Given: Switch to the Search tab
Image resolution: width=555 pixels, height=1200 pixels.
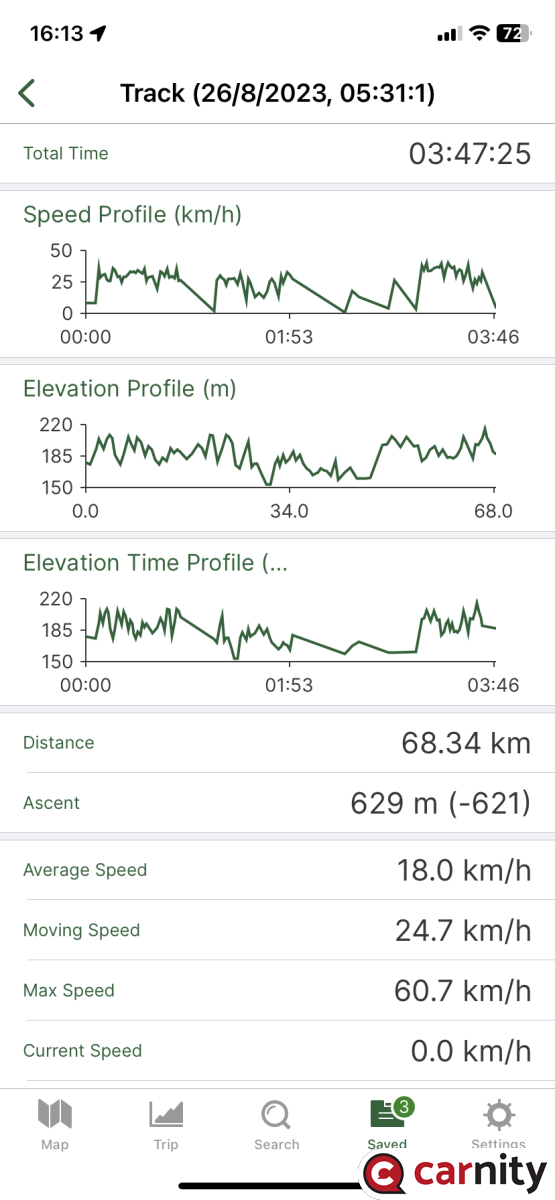Looking at the screenshot, I should 277,1123.
